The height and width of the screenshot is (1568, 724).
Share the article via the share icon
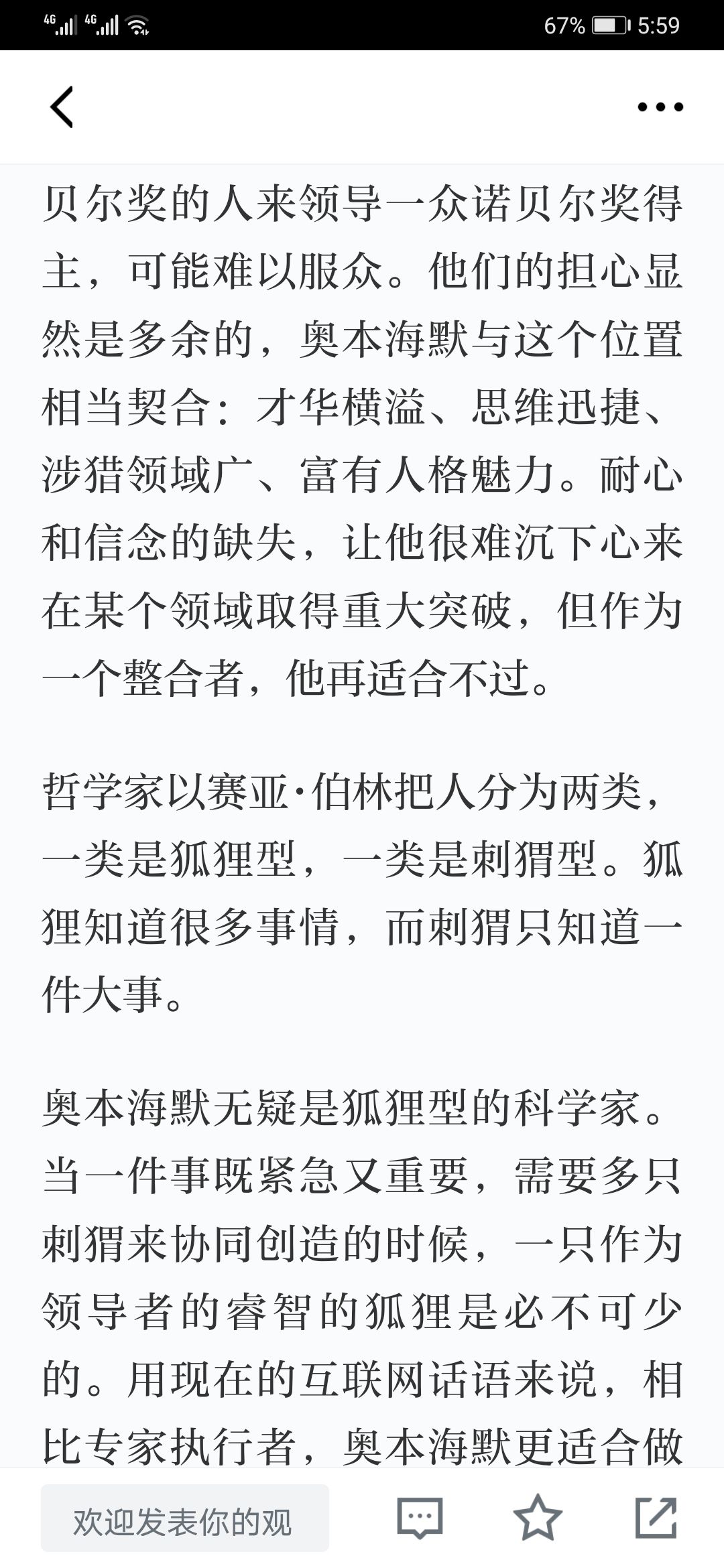(656, 1517)
